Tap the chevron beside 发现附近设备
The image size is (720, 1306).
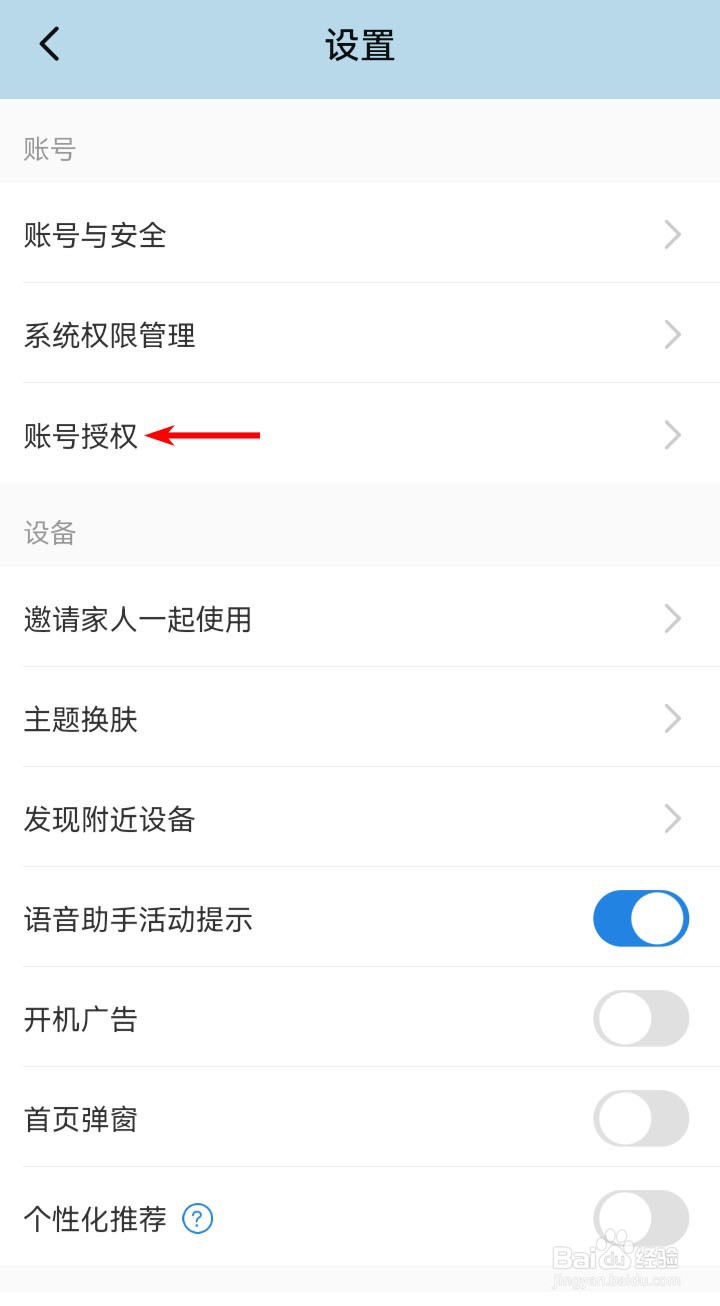coord(672,819)
